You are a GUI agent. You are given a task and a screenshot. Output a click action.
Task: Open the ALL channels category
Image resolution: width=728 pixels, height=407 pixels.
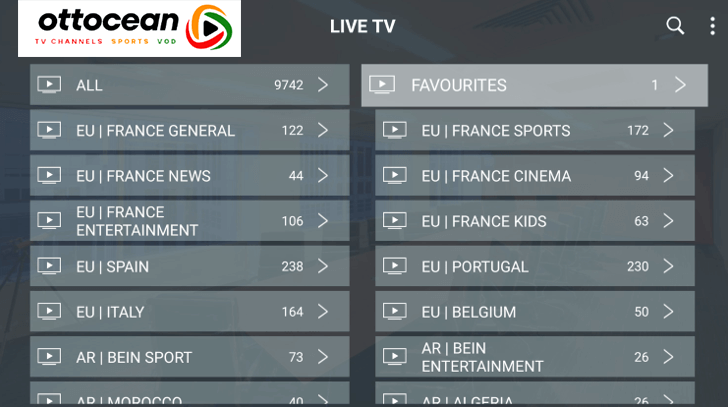pos(189,85)
